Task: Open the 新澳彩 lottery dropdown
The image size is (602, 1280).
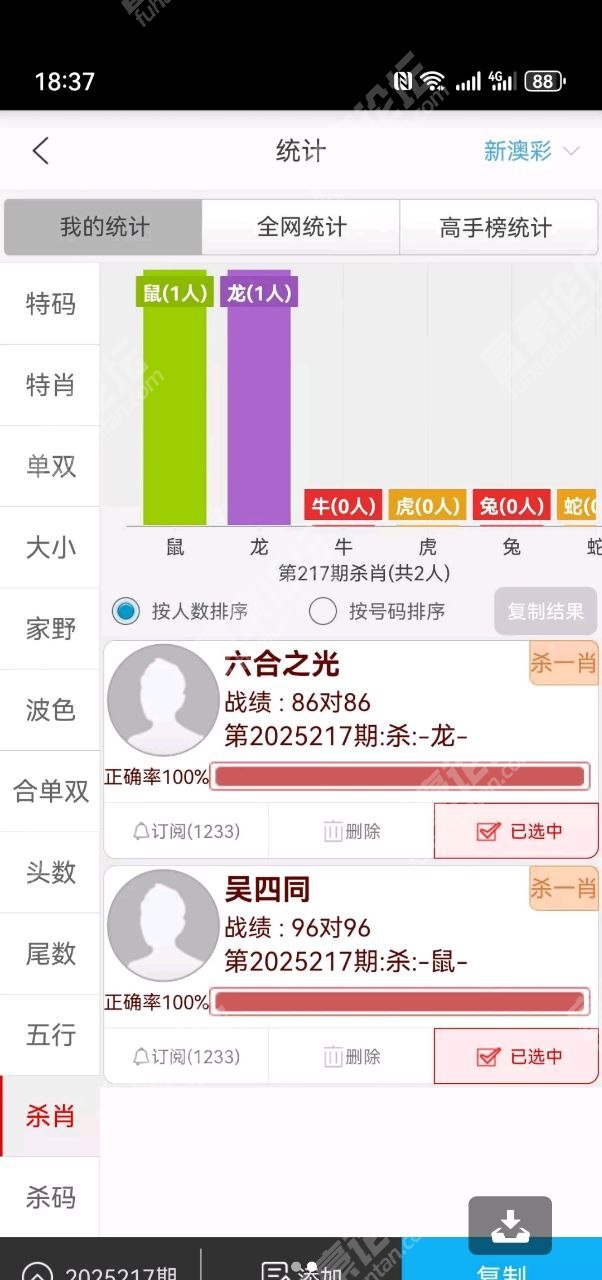Action: coord(530,151)
